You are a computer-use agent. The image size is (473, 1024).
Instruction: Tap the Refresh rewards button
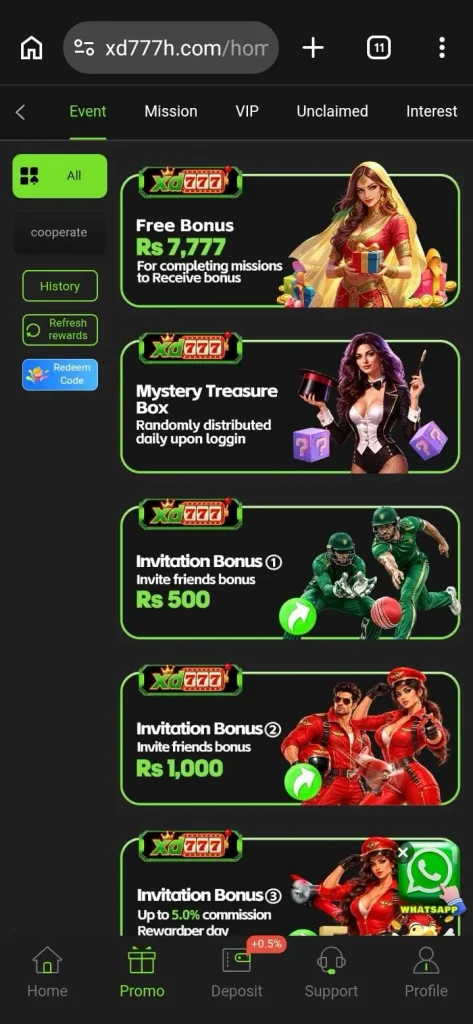pyautogui.click(x=59, y=330)
